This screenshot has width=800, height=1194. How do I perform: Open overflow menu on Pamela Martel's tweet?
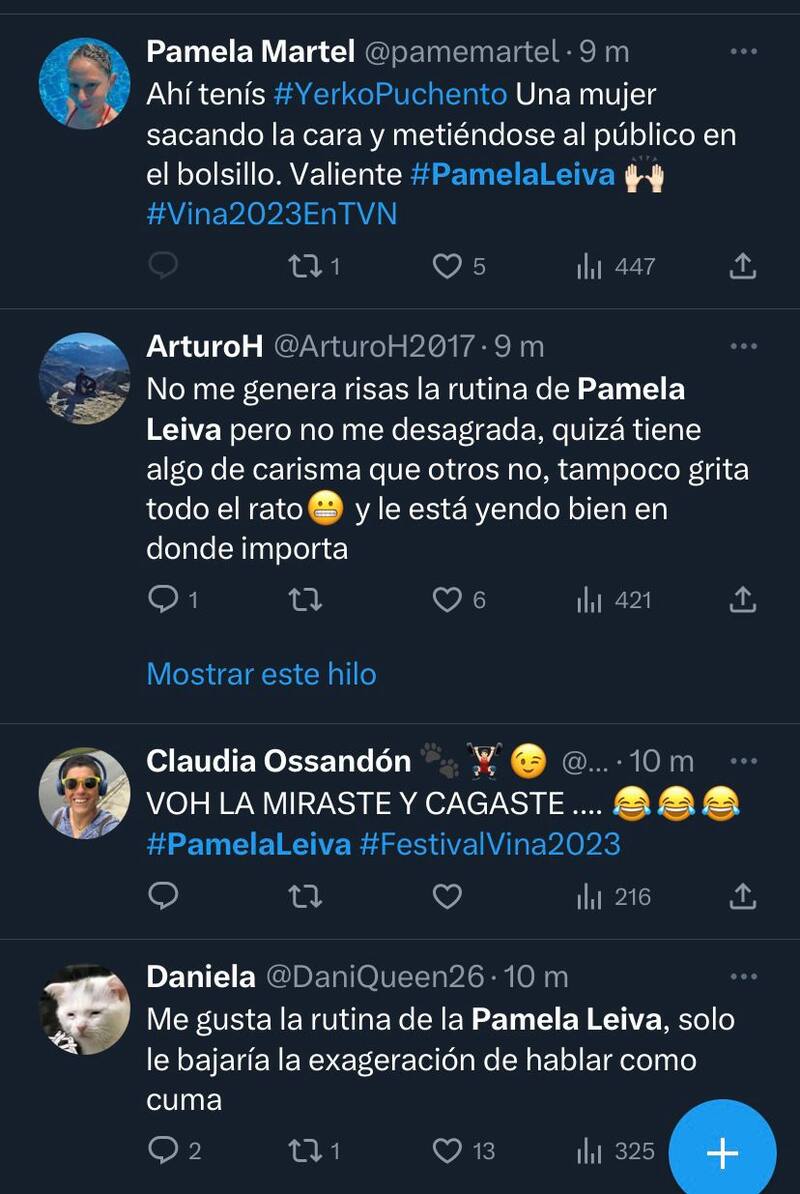[743, 51]
